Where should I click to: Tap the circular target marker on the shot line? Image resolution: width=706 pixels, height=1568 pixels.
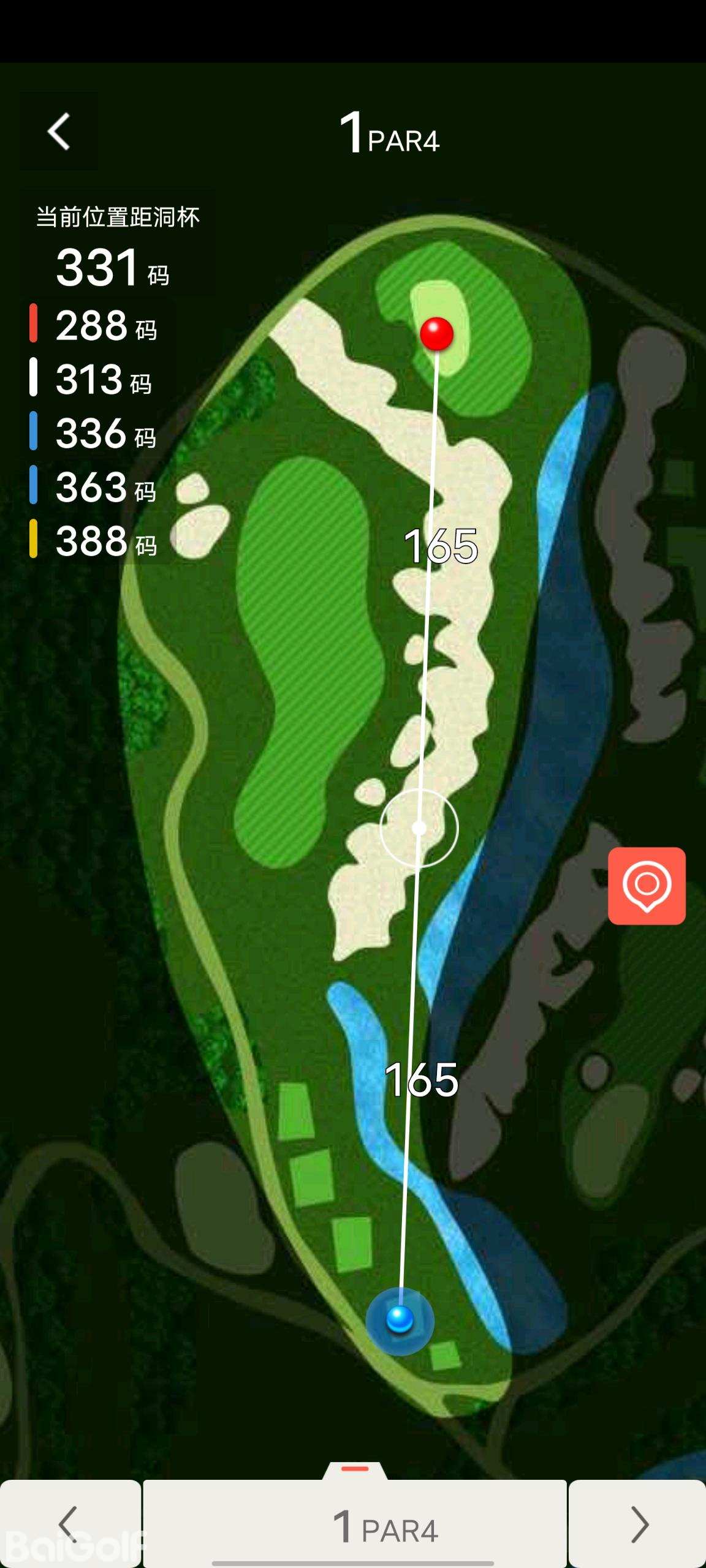tap(419, 828)
